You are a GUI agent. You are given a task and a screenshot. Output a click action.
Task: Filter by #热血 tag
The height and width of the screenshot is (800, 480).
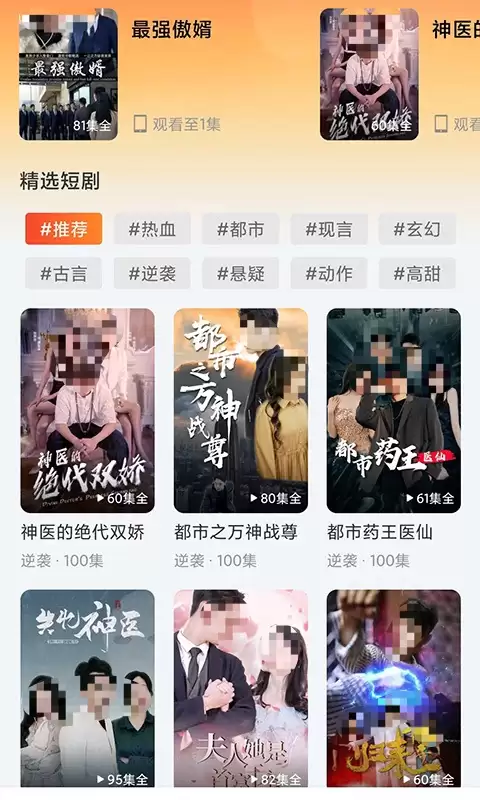(152, 229)
